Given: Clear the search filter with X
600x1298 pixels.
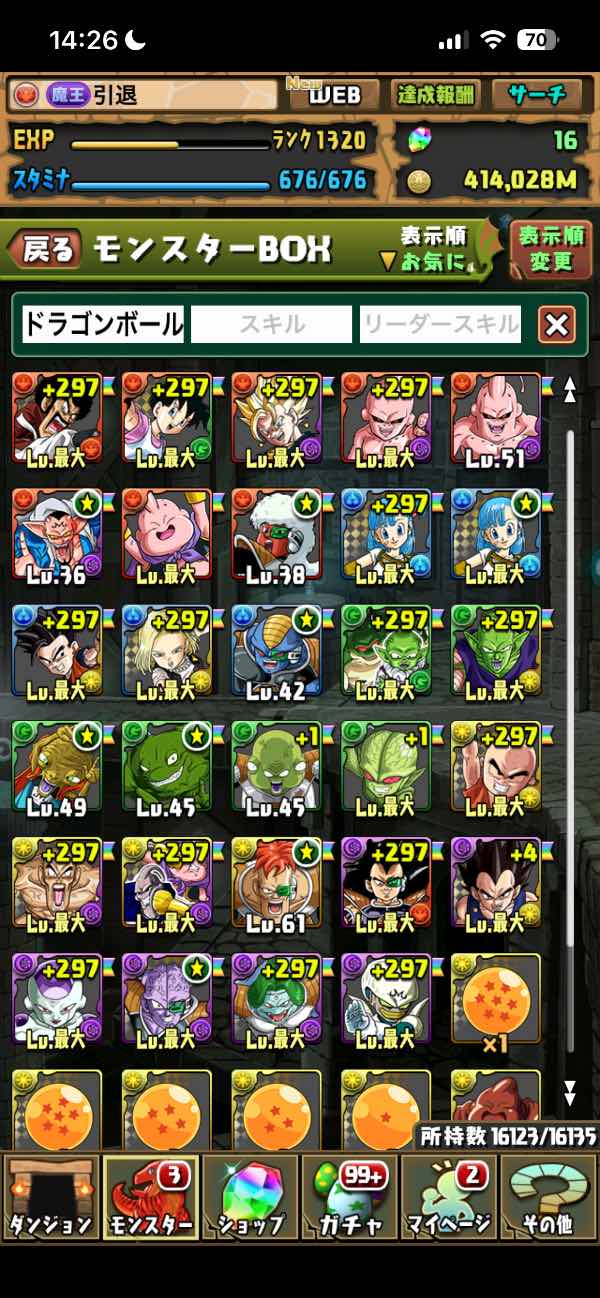Looking at the screenshot, I should tap(557, 324).
